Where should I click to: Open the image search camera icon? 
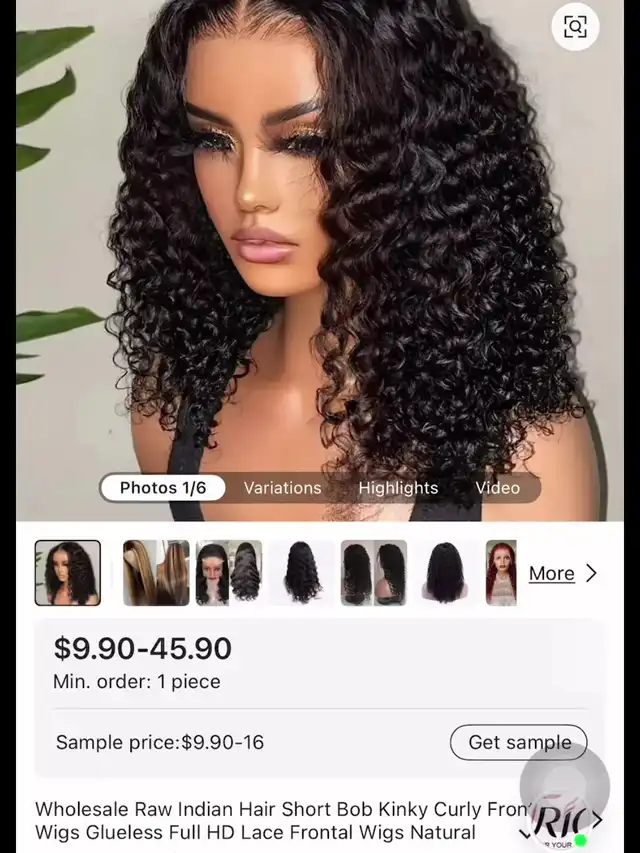tap(575, 27)
